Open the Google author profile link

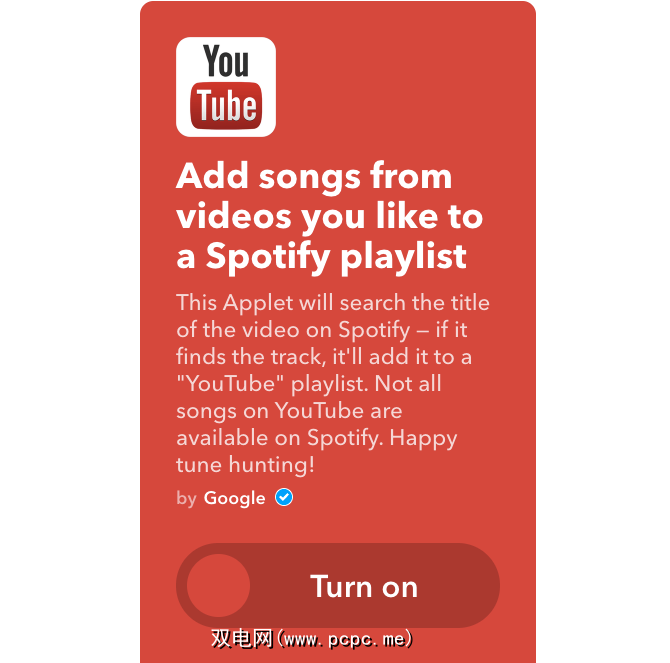click(x=235, y=498)
